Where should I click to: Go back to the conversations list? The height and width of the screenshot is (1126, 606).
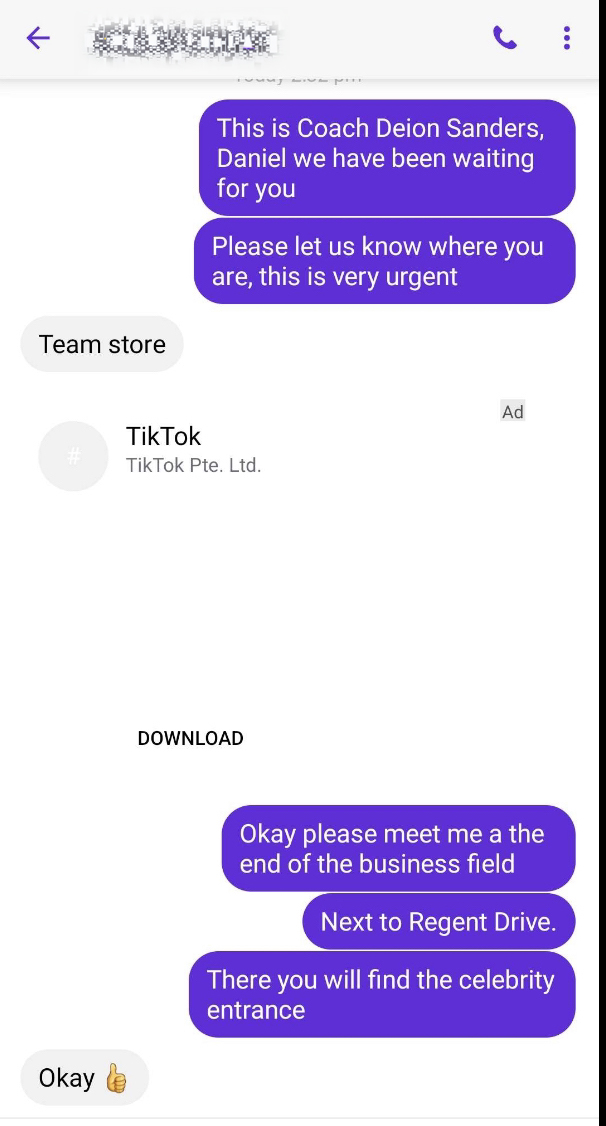point(38,39)
